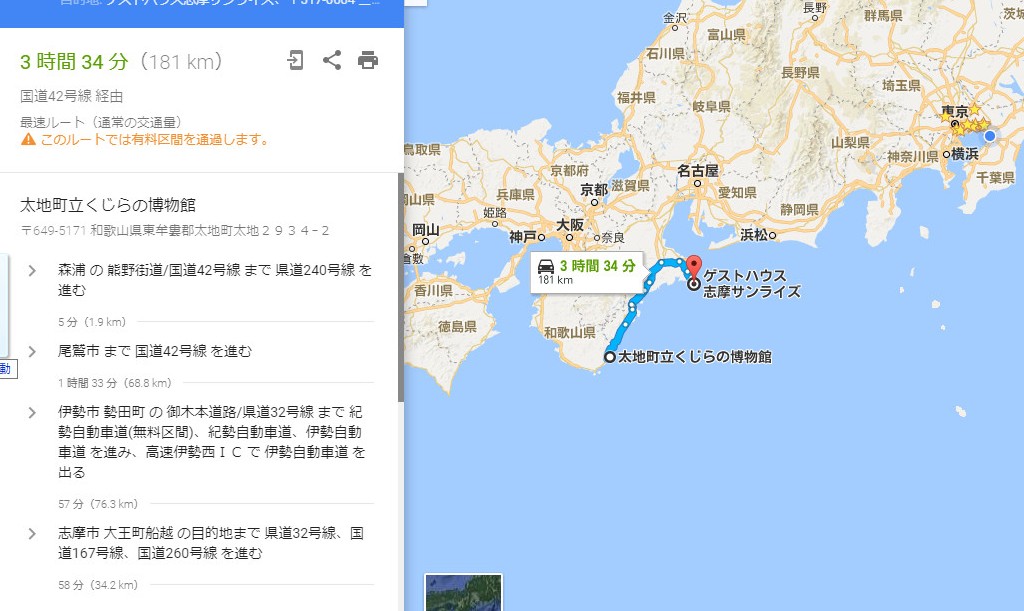This screenshot has height=611, width=1024.
Task: Print the directions
Action: pyautogui.click(x=368, y=61)
